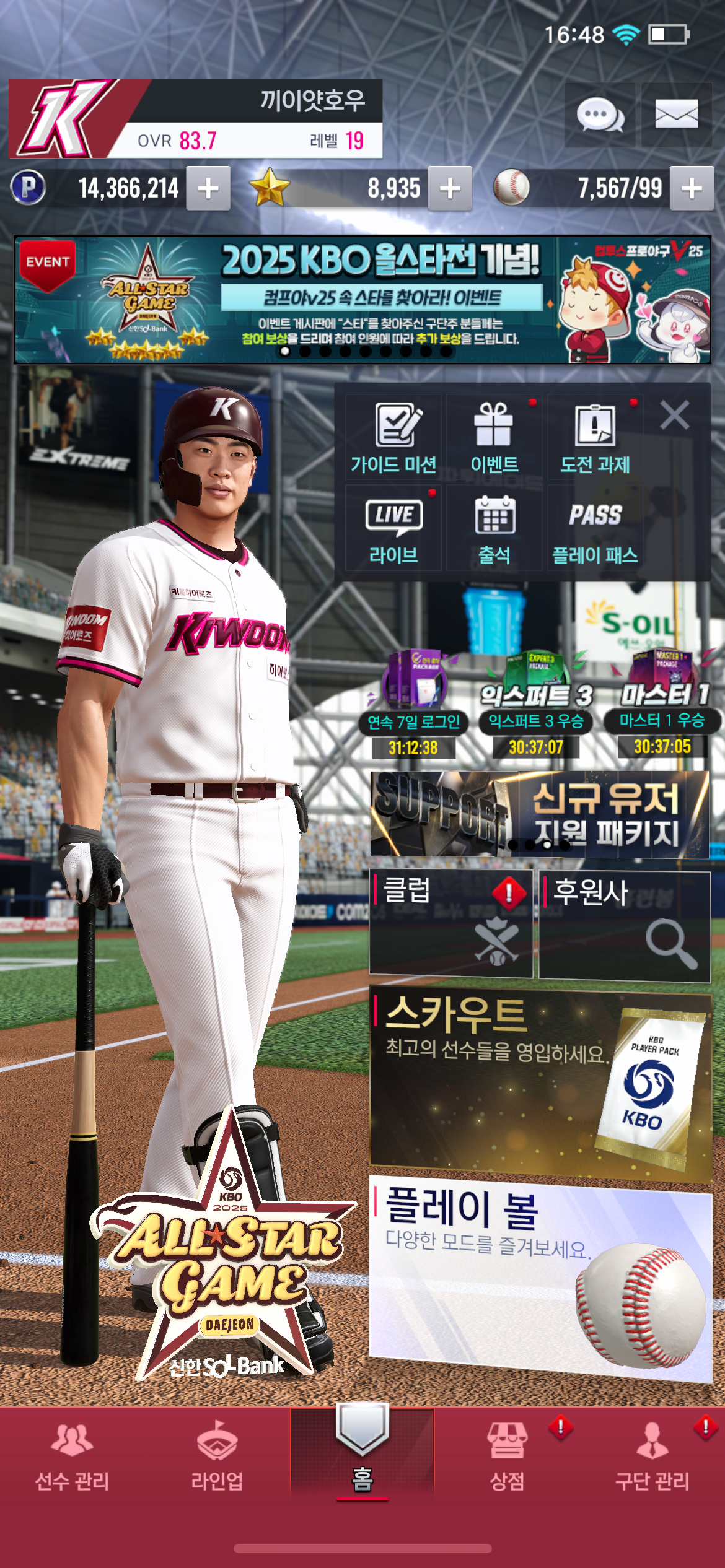Check 출석 attendance calendar
This screenshot has height=1568, width=725.
click(494, 528)
